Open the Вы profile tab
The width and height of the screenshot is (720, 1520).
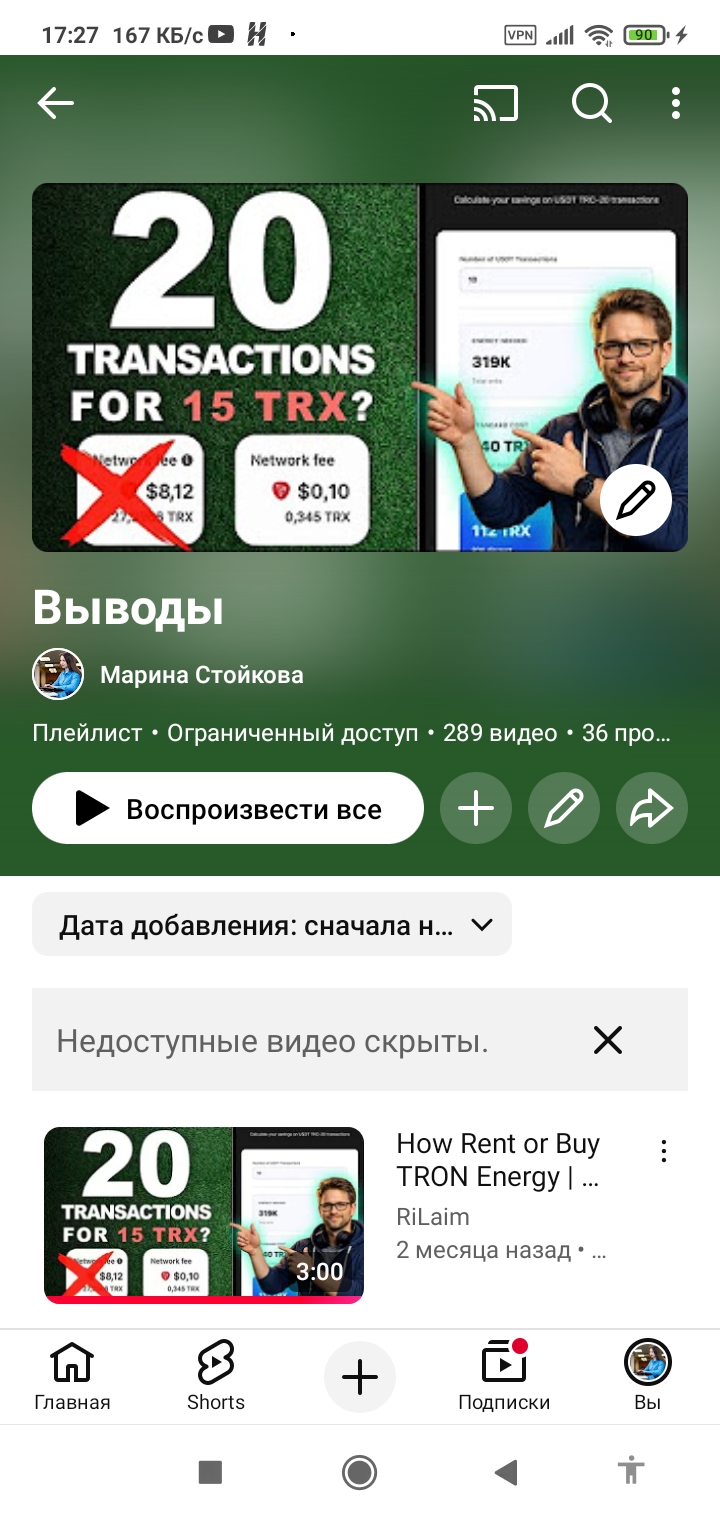pyautogui.click(x=648, y=1376)
